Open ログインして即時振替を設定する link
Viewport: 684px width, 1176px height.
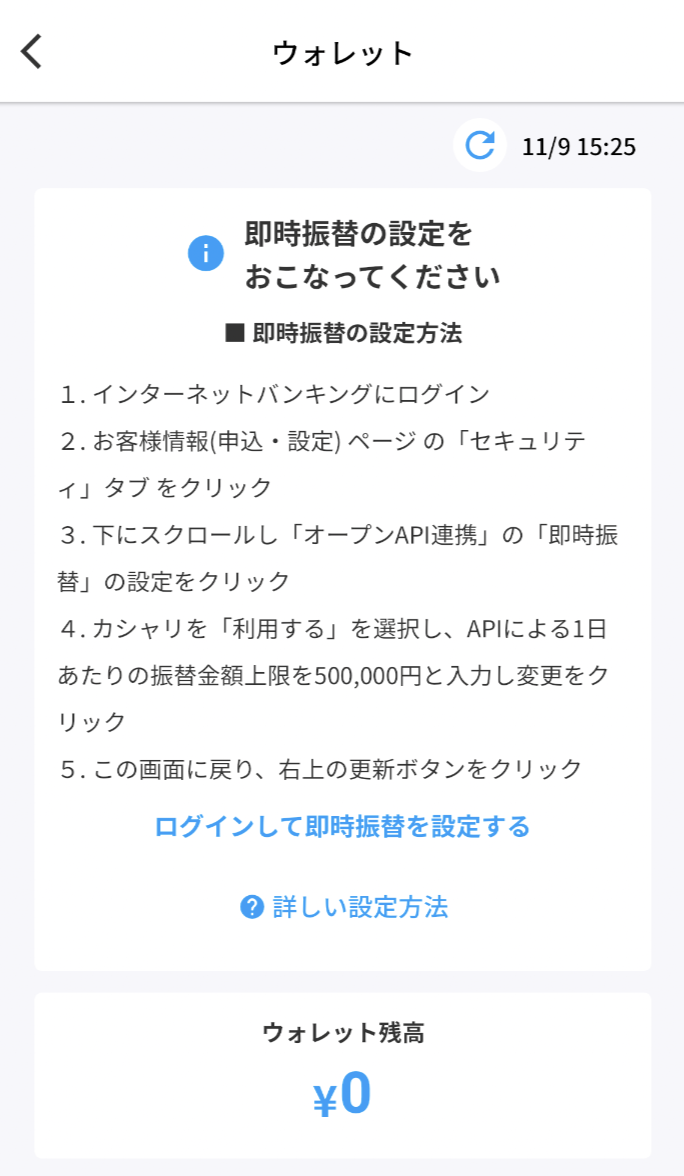[342, 827]
